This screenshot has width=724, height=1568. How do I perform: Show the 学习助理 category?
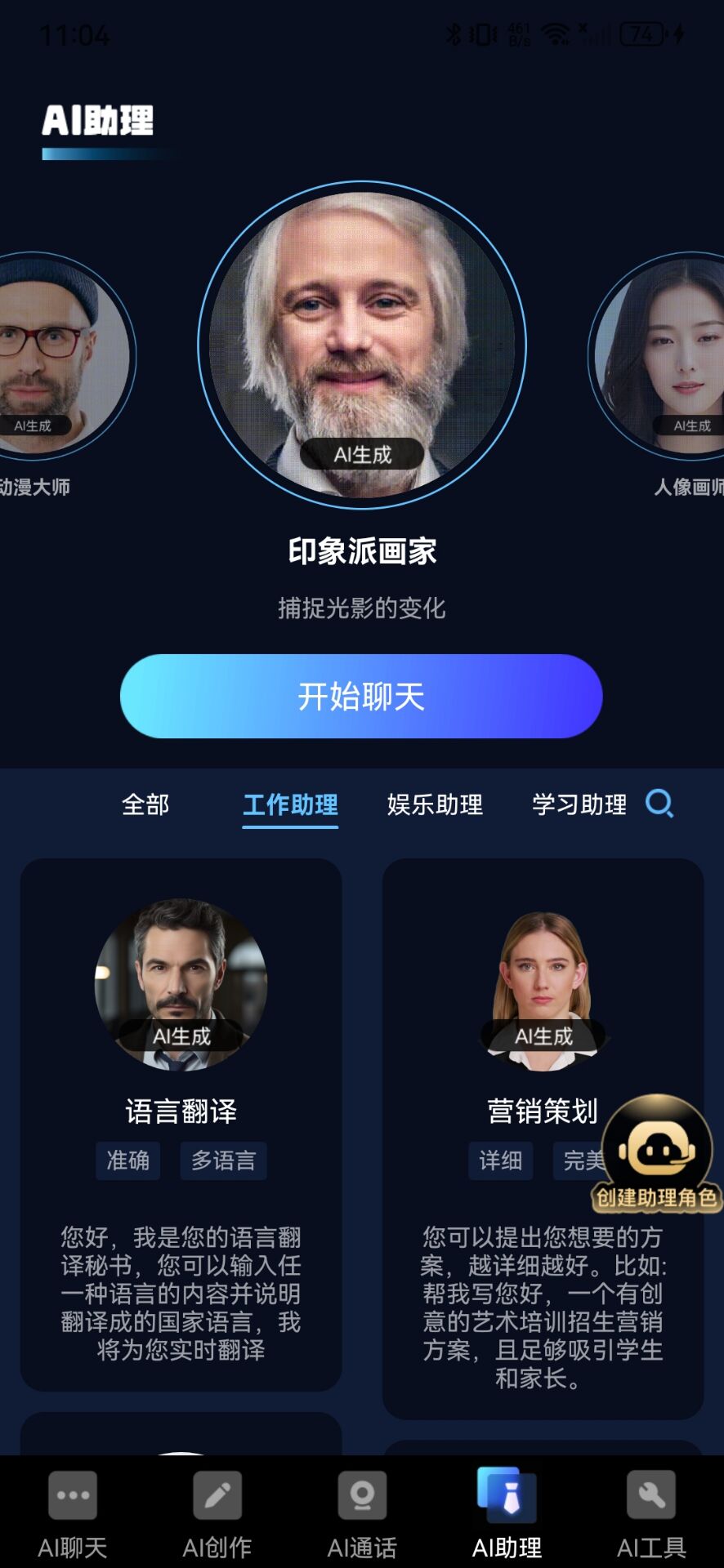click(579, 804)
